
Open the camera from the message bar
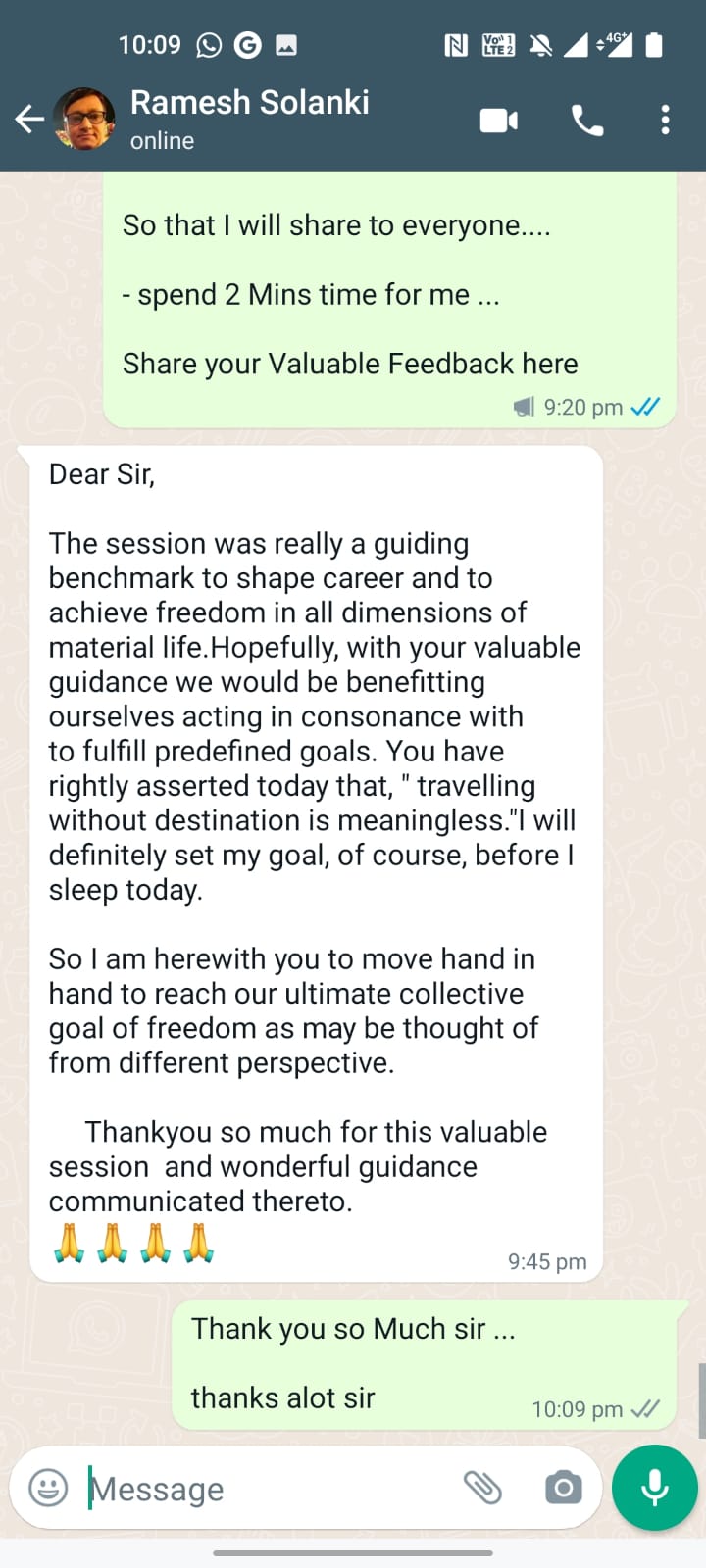click(x=563, y=1488)
